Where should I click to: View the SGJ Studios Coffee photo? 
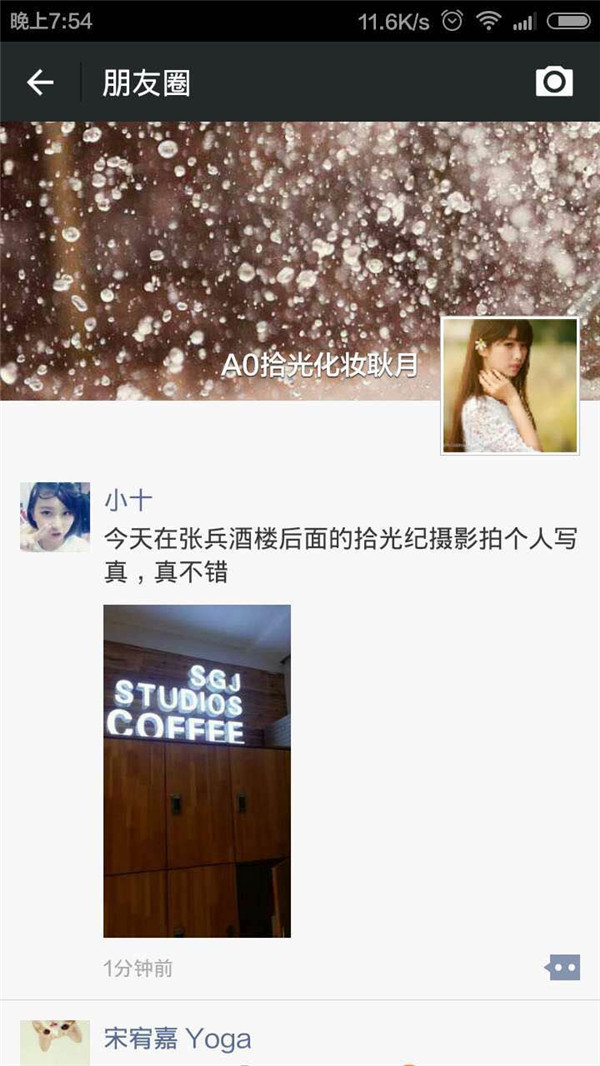point(197,770)
